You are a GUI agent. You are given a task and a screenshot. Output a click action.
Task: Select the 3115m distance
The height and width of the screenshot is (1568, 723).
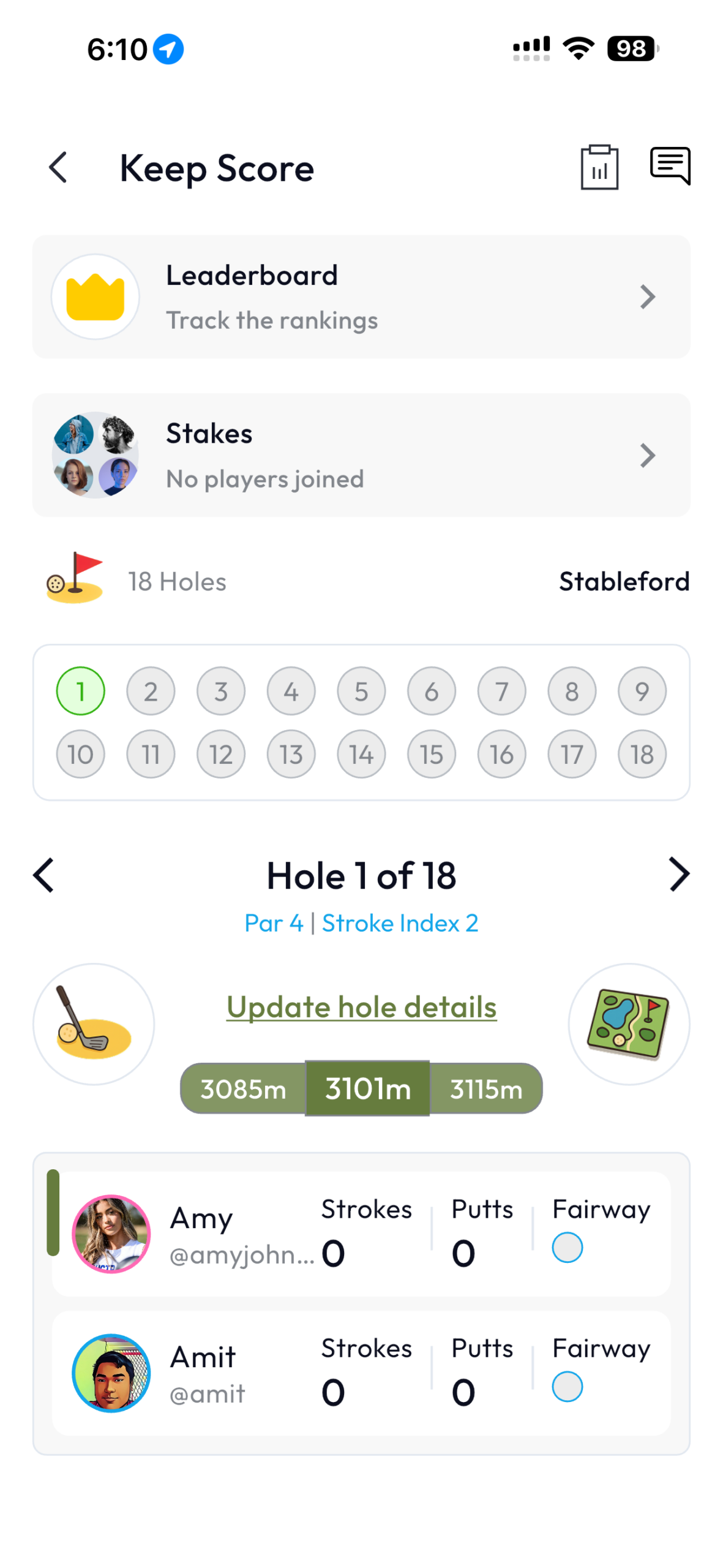[486, 1088]
